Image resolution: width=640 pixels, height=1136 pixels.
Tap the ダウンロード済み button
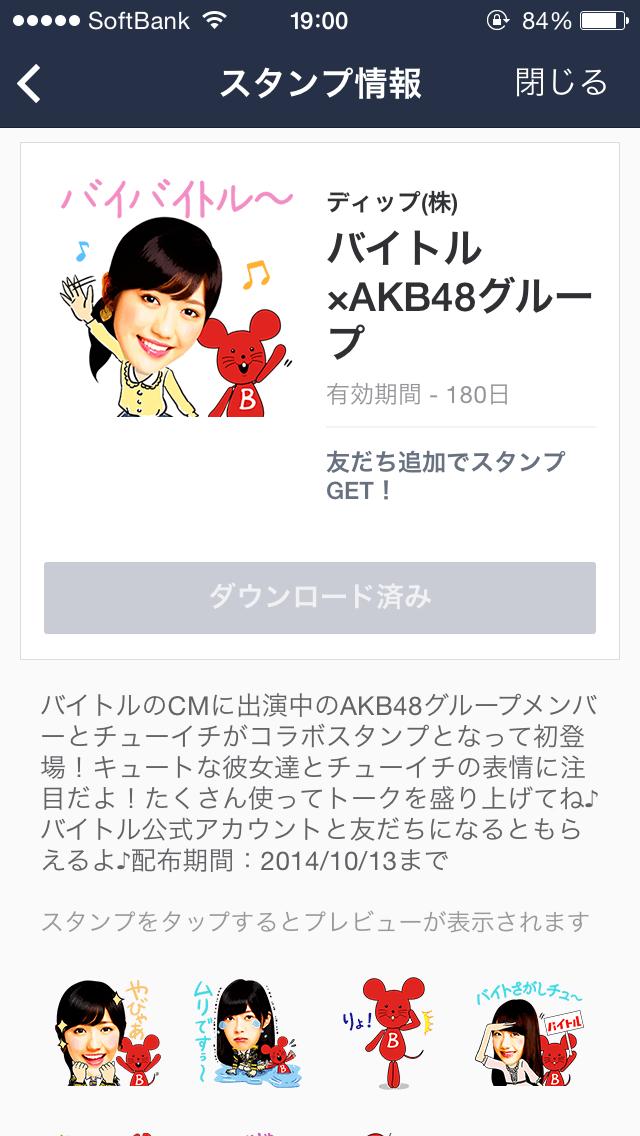320,598
